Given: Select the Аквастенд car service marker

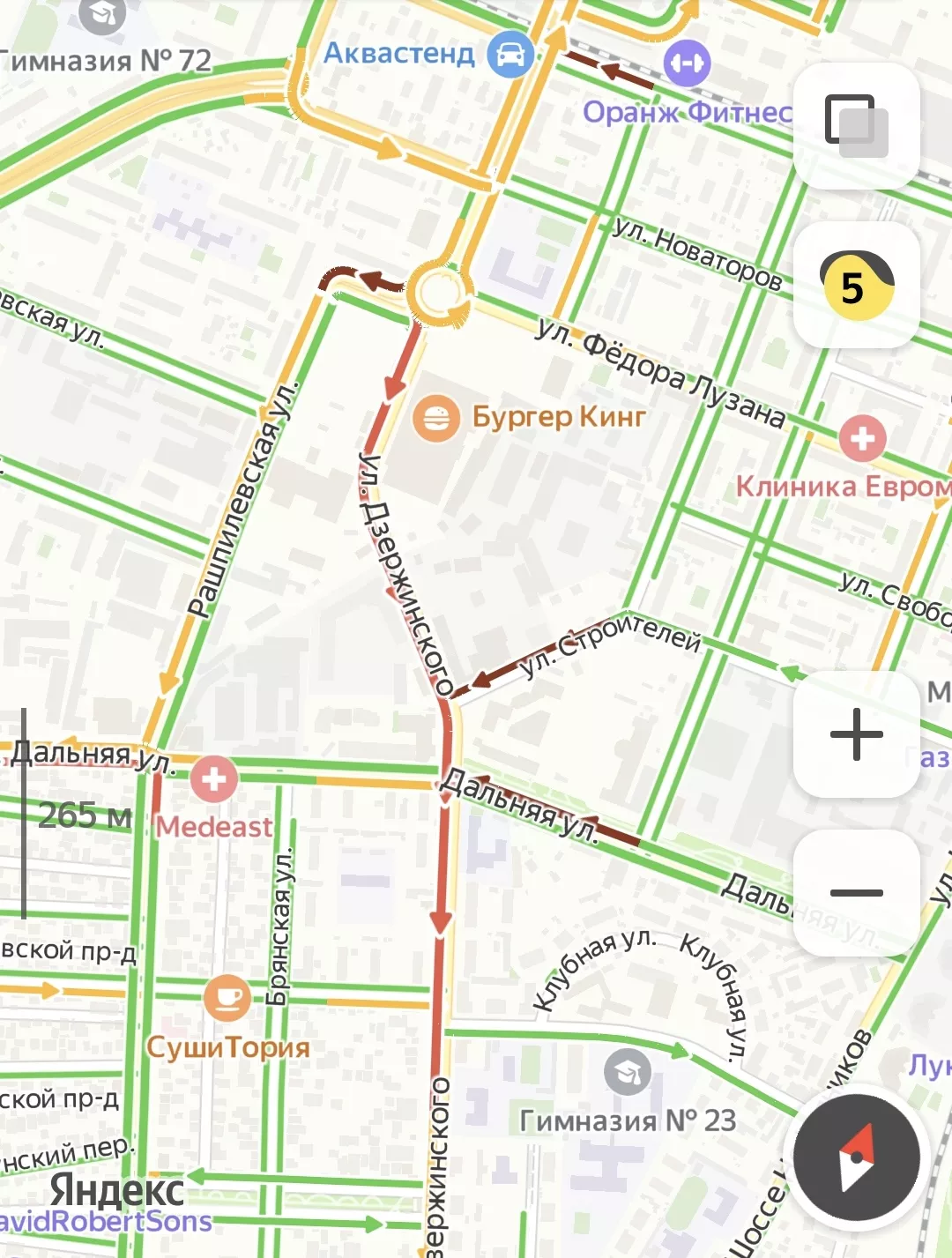Looking at the screenshot, I should click(x=511, y=55).
